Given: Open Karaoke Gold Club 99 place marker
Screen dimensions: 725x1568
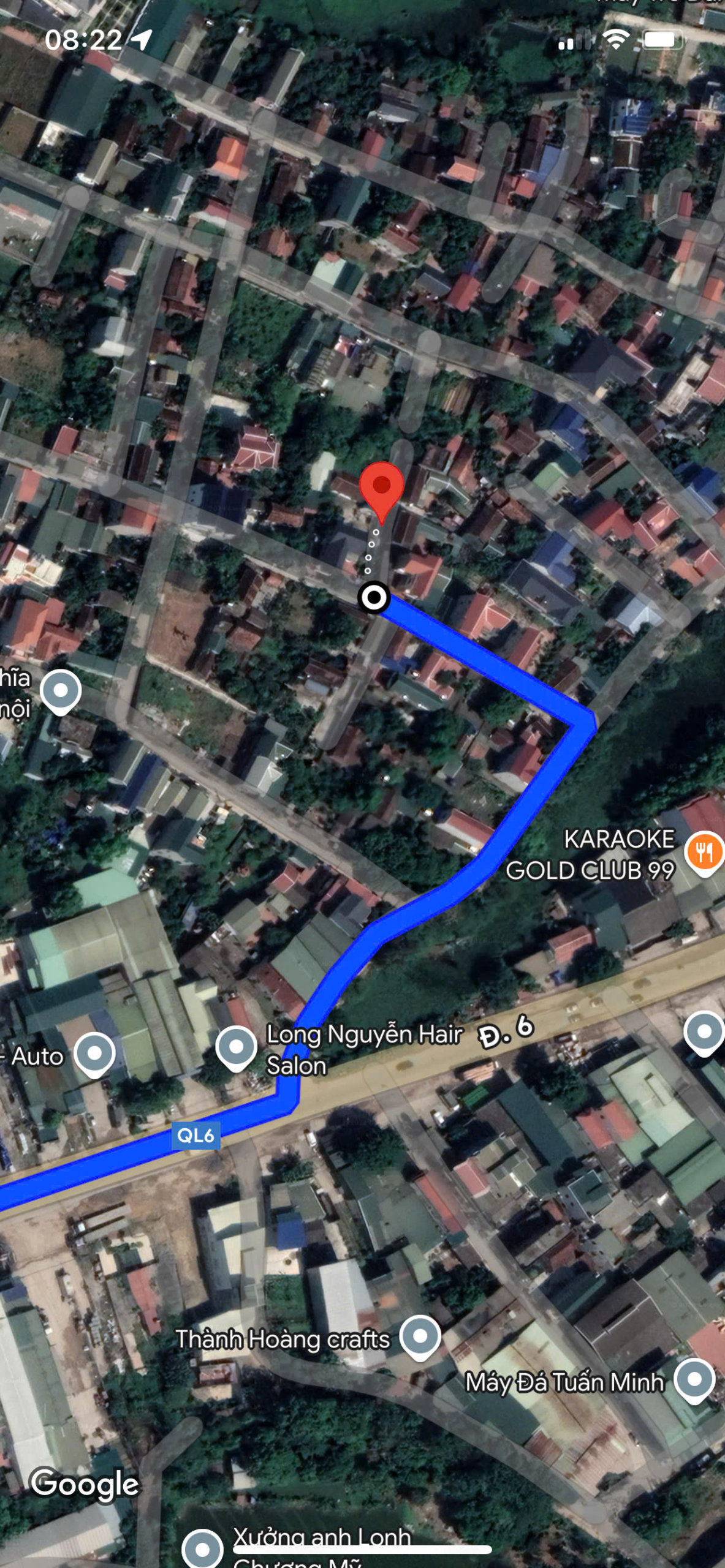Looking at the screenshot, I should 704,851.
